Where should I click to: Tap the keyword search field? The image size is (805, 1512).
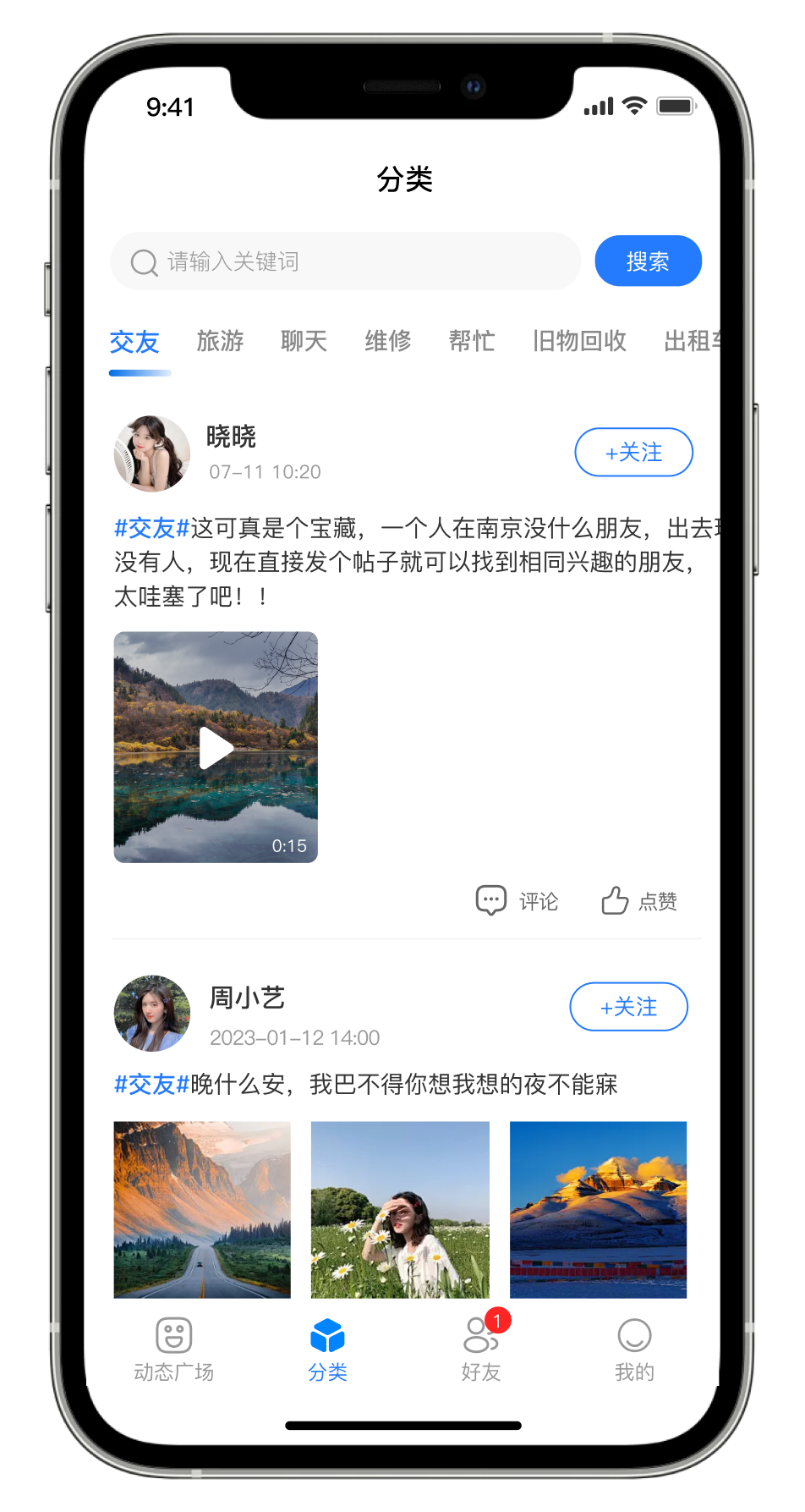[345, 261]
